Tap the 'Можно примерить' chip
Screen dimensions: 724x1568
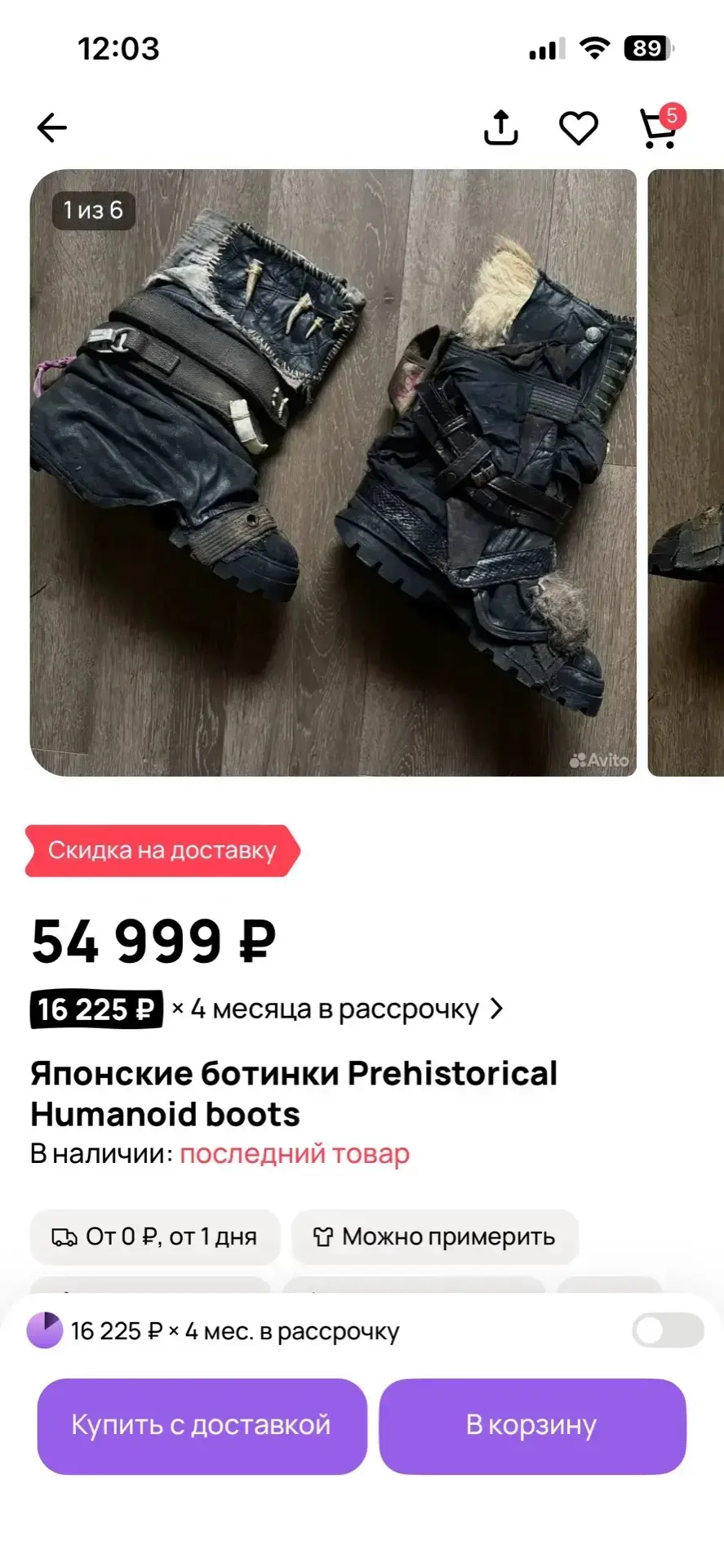(x=435, y=1236)
